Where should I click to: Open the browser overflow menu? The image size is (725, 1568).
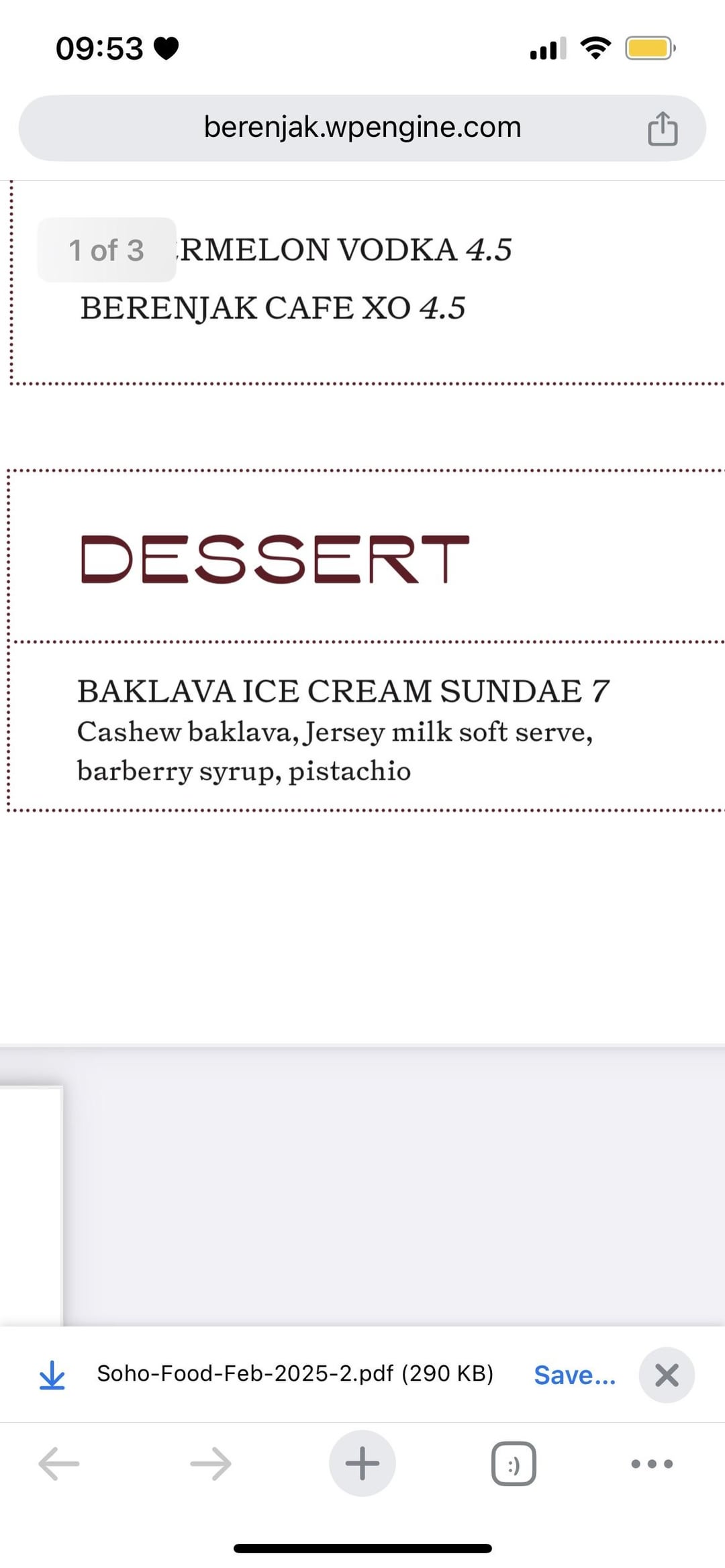point(652,1463)
